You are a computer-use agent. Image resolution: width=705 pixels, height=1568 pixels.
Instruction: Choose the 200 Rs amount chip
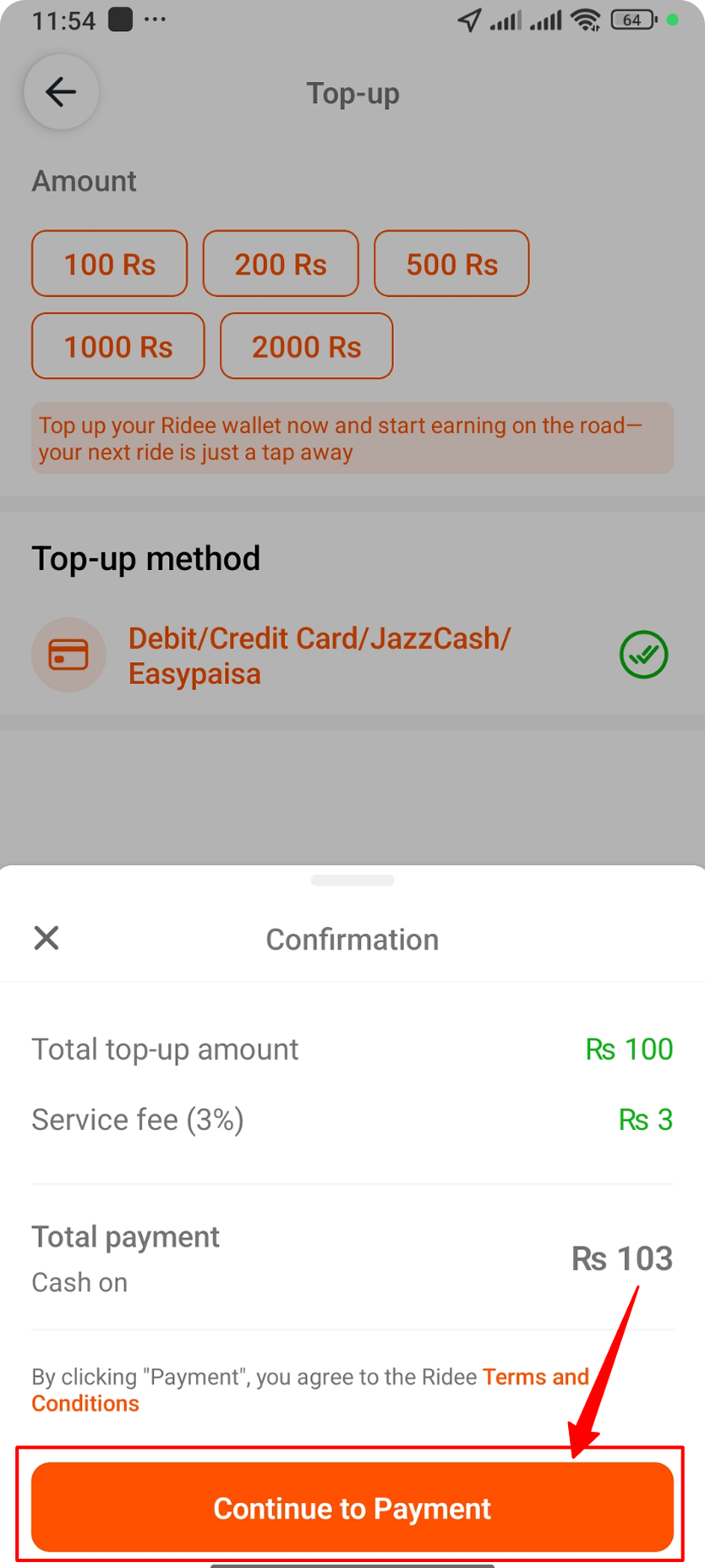point(281,264)
